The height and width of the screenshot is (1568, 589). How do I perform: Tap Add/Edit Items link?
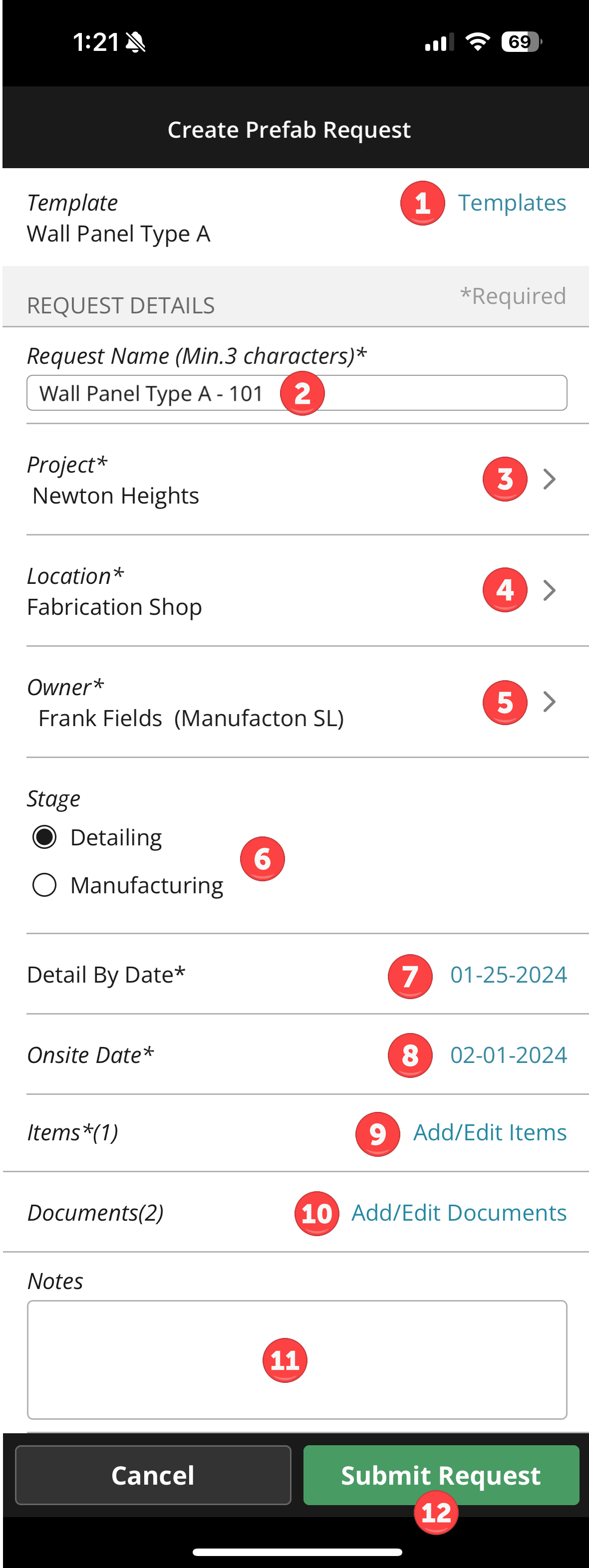[490, 1133]
